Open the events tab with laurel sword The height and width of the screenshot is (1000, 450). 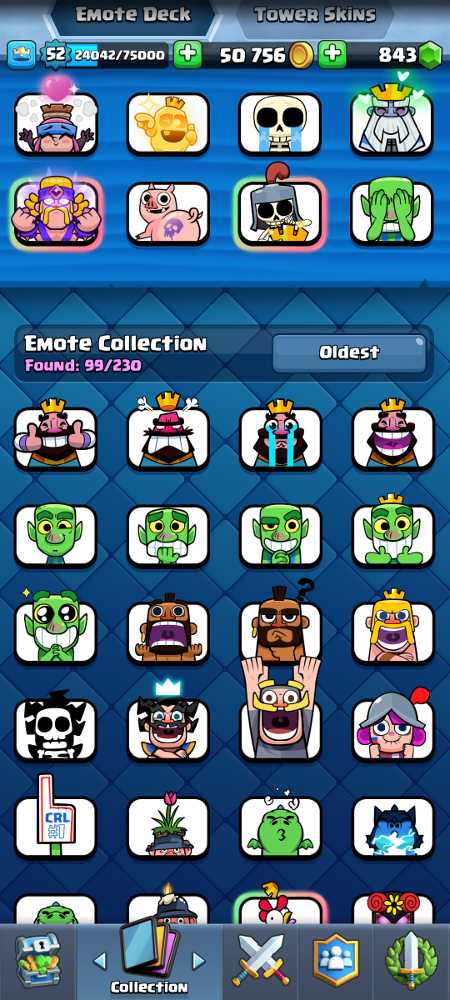pyautogui.click(x=412, y=962)
